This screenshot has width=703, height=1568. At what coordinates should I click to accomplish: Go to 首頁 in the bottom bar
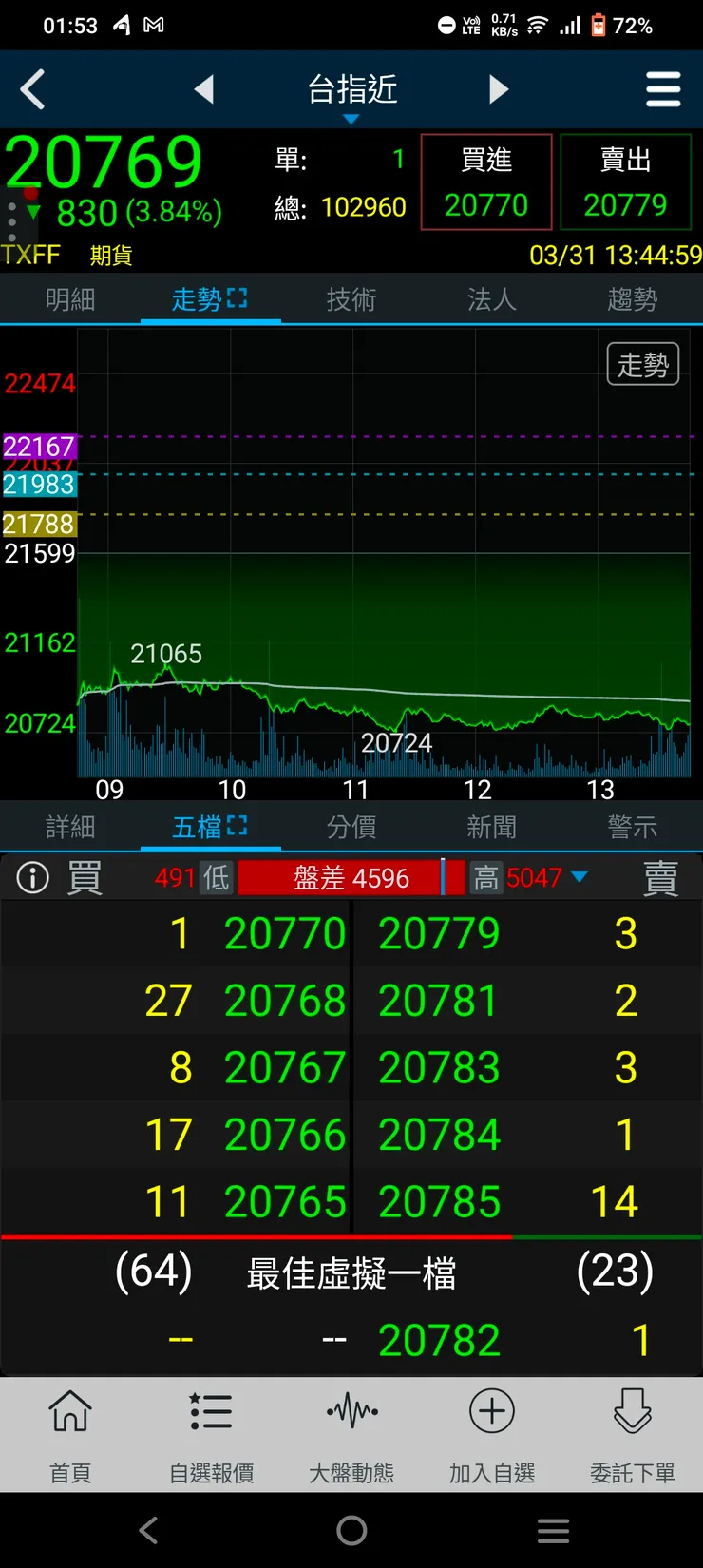click(70, 1435)
